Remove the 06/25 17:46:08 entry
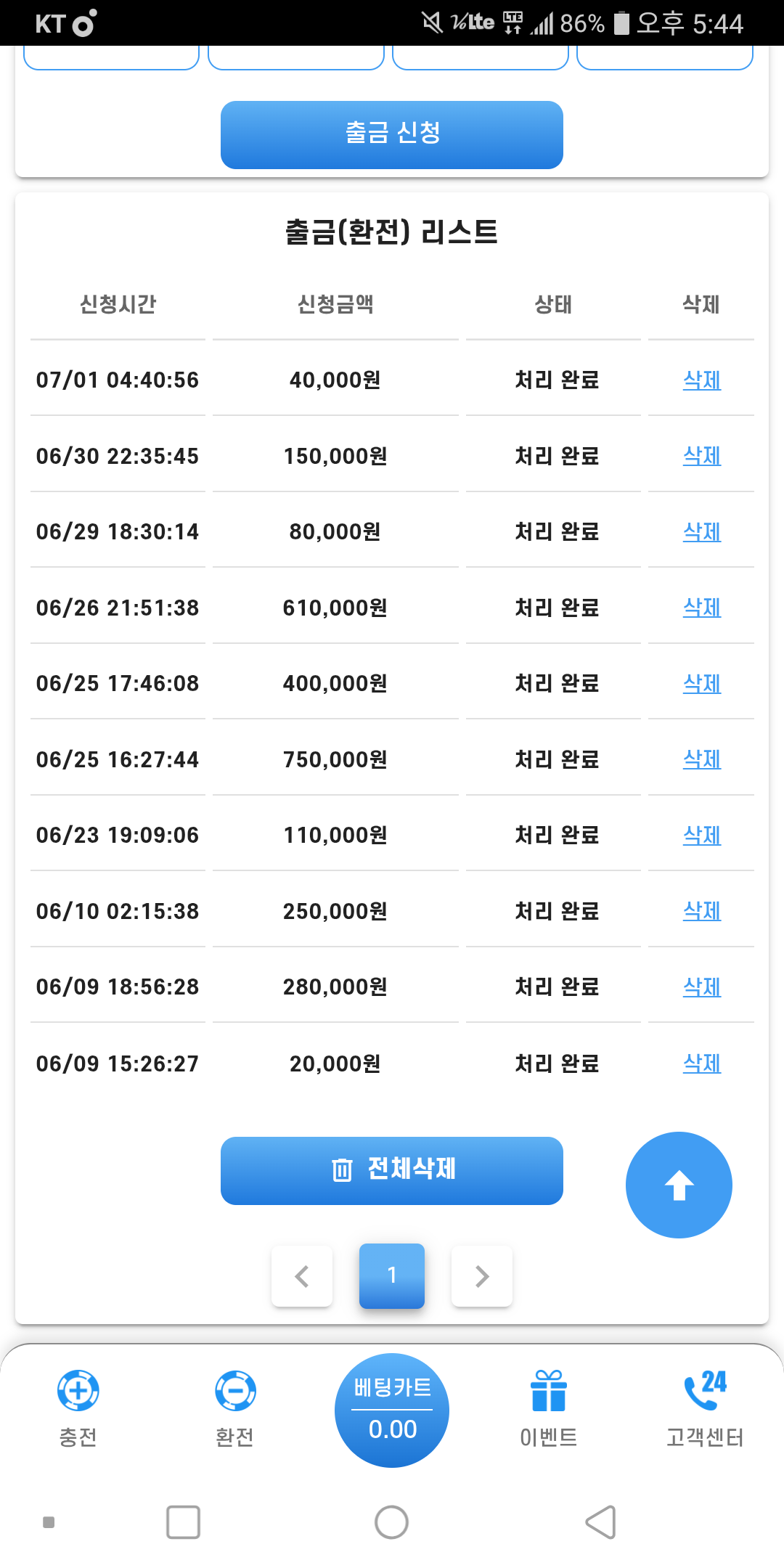 701,684
